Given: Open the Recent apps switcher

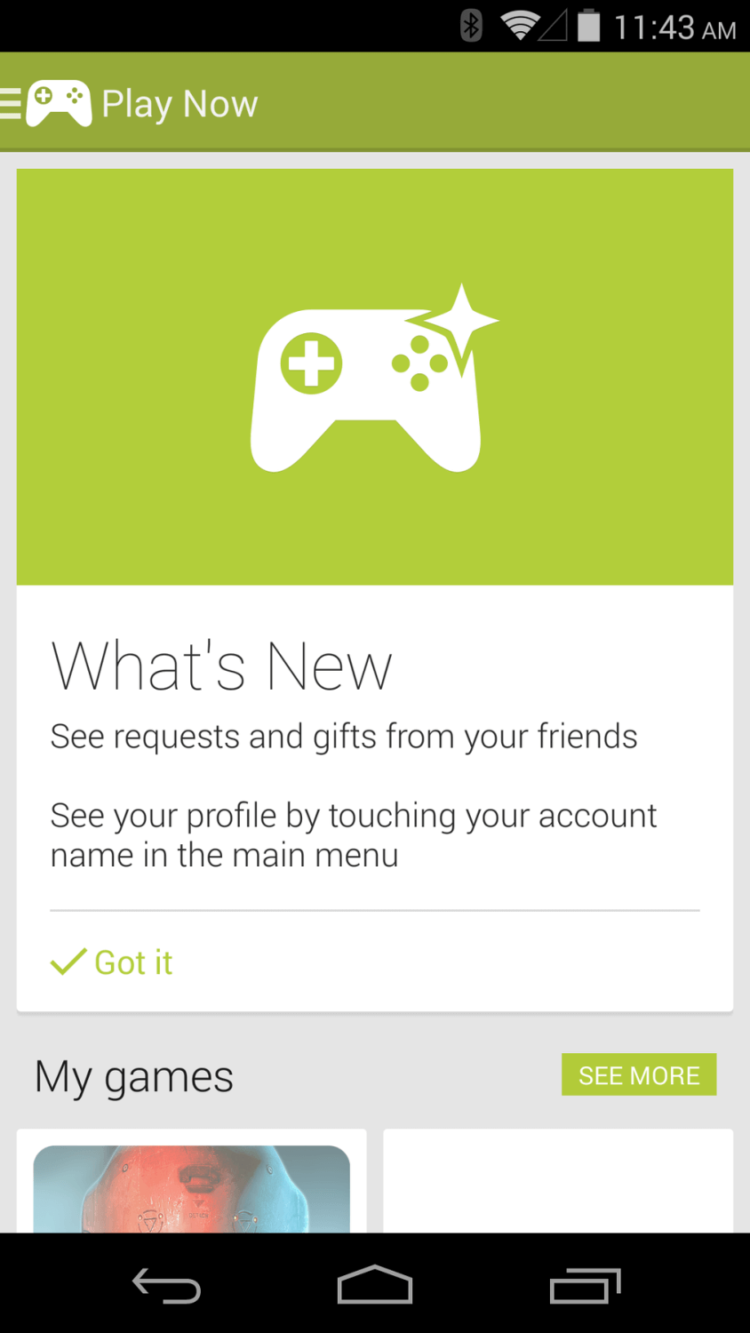Looking at the screenshot, I should pyautogui.click(x=585, y=1286).
